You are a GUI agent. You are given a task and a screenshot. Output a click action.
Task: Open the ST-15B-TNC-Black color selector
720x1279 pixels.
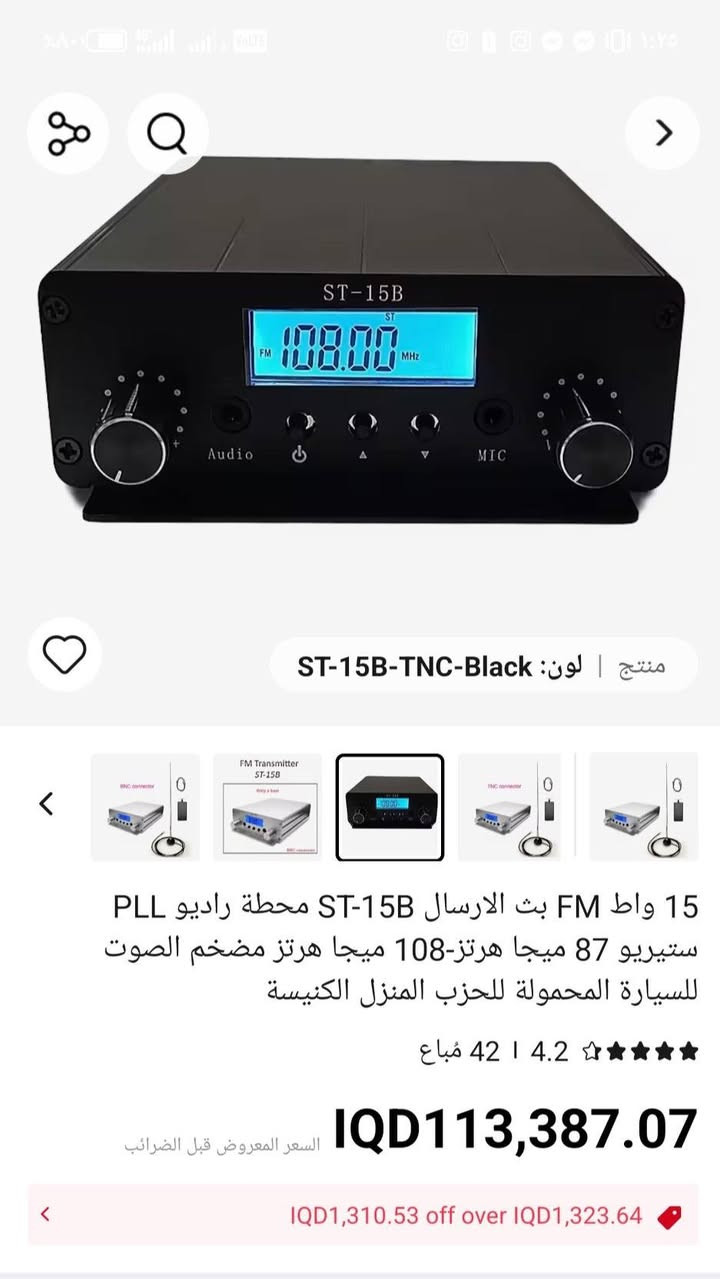[483, 666]
